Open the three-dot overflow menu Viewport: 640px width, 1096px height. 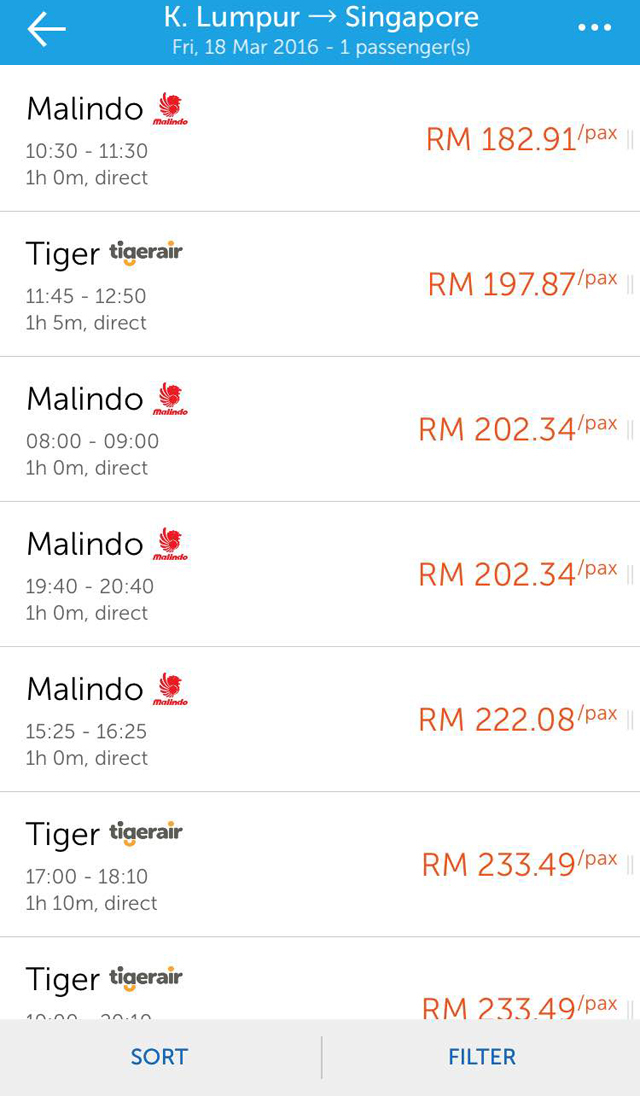[594, 28]
